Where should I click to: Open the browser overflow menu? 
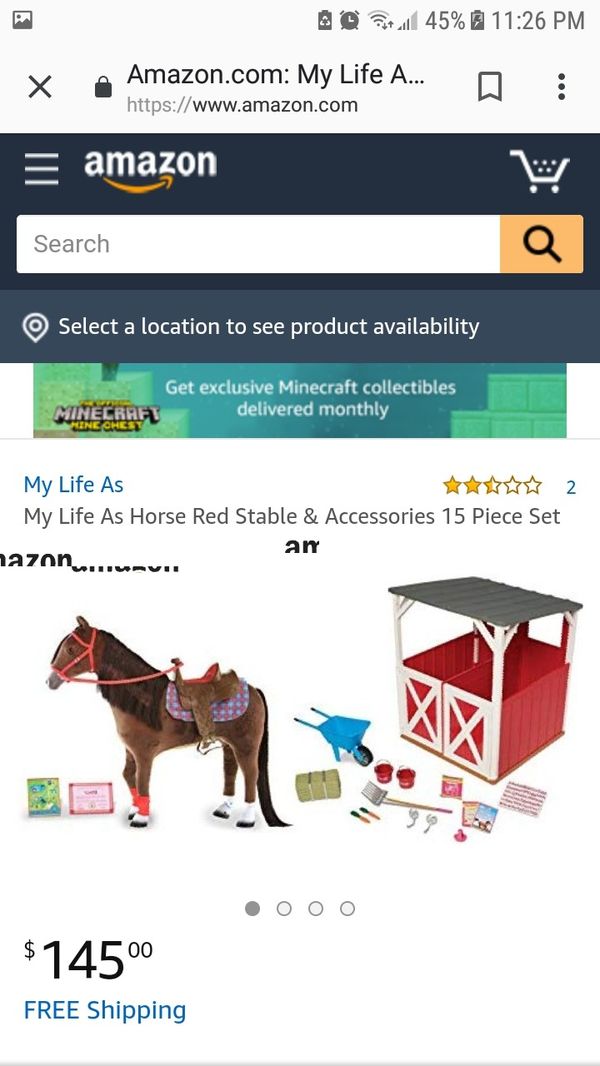(x=561, y=87)
